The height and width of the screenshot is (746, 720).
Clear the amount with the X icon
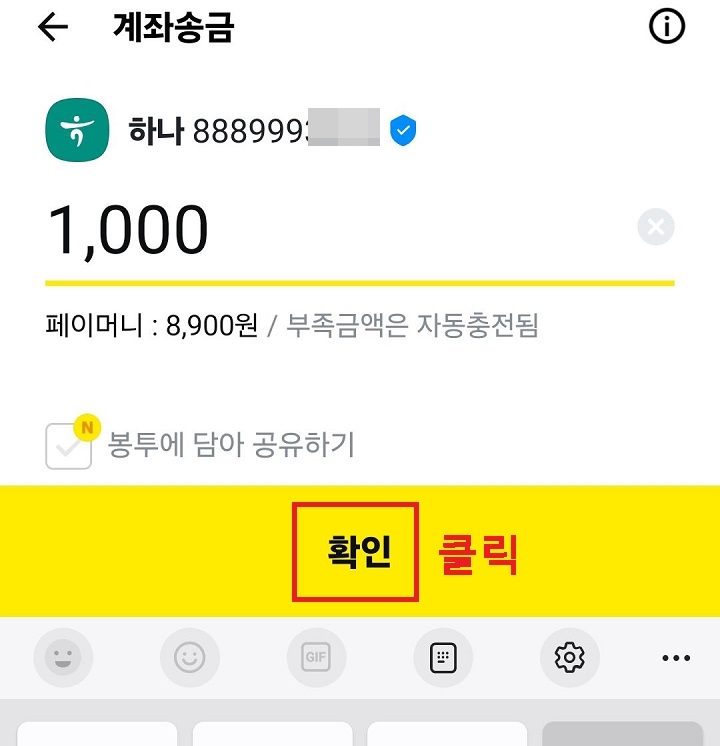[x=656, y=227]
